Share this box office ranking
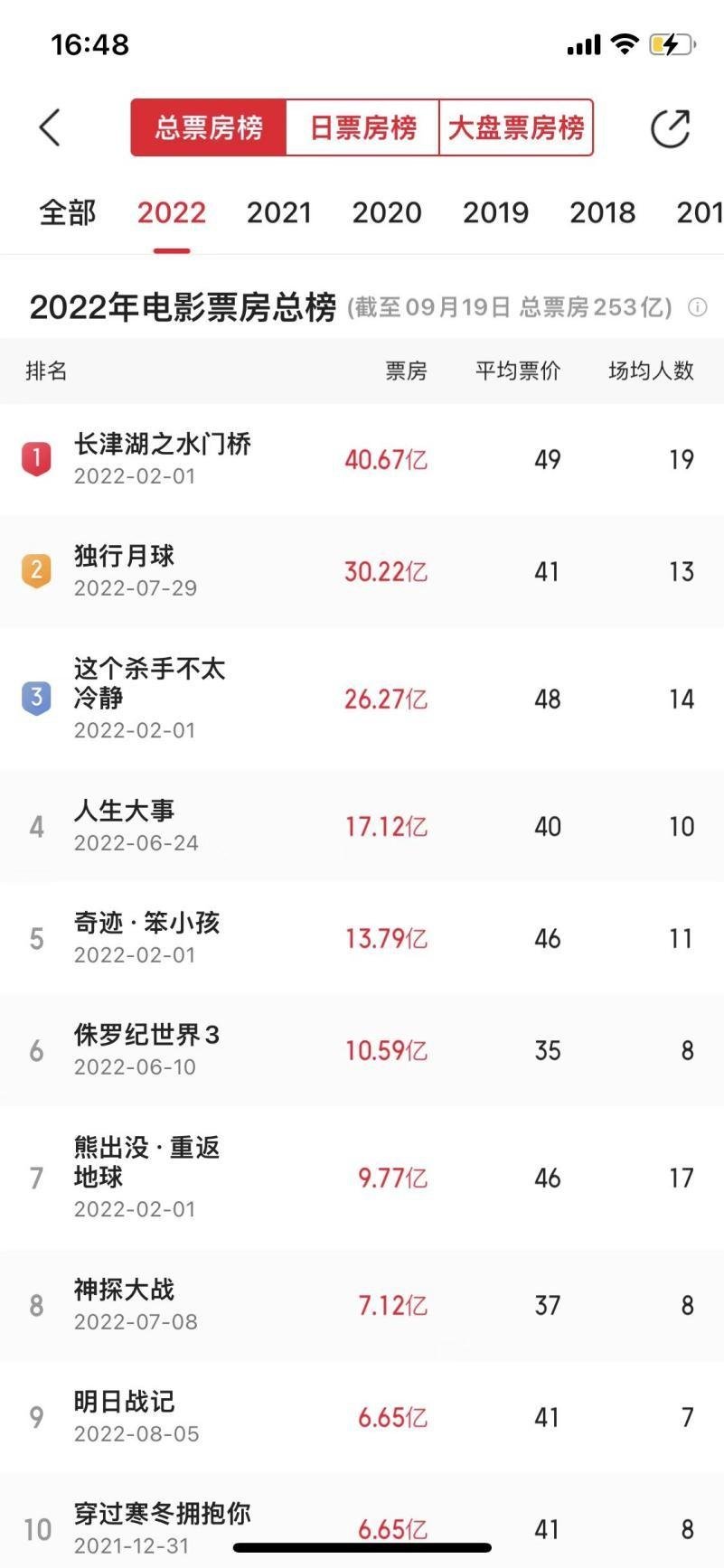Viewport: 724px width, 1568px height. (x=670, y=128)
